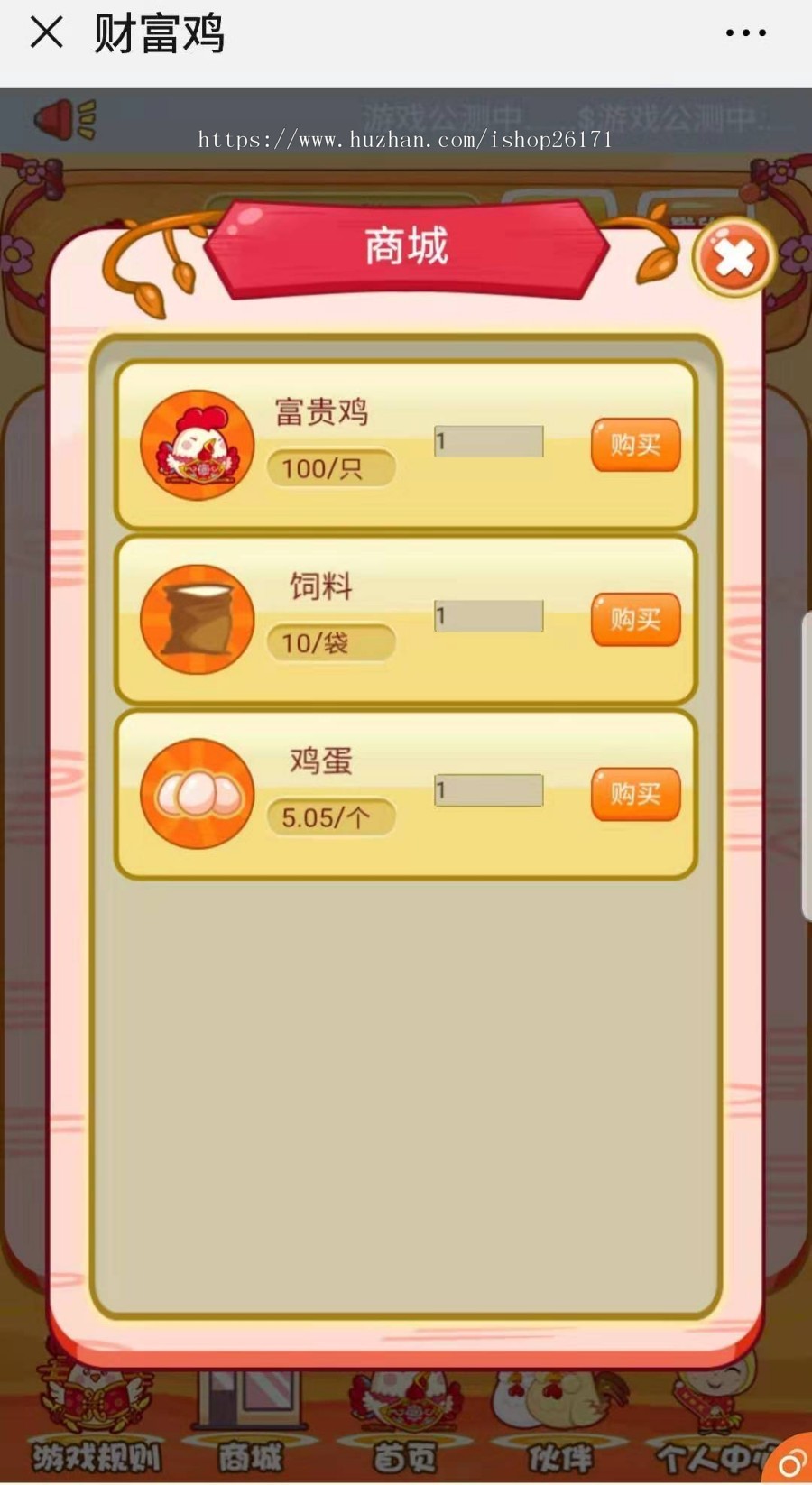Select the 鸡蛋 eggs product icon
The height and width of the screenshot is (1485, 812).
coord(195,792)
